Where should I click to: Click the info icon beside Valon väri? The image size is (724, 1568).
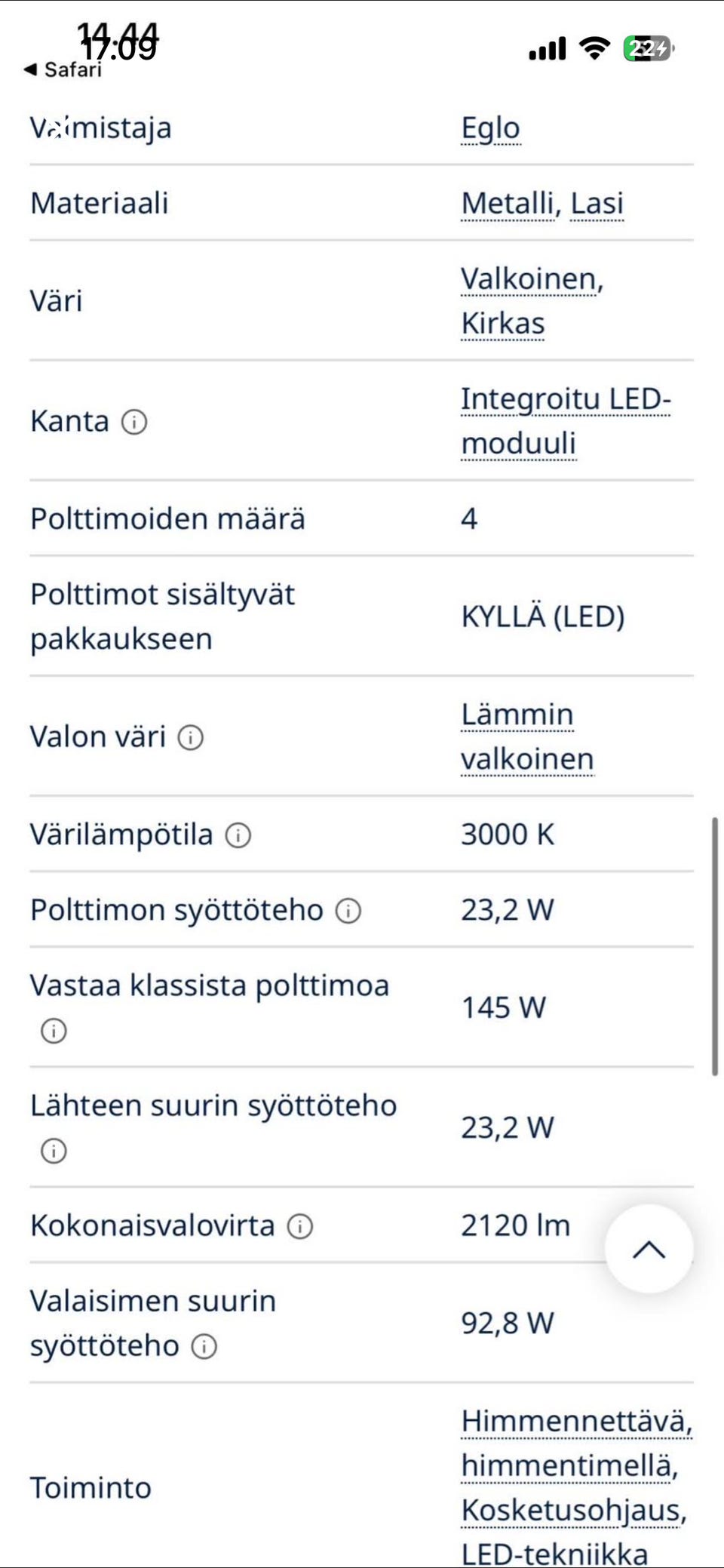[190, 738]
